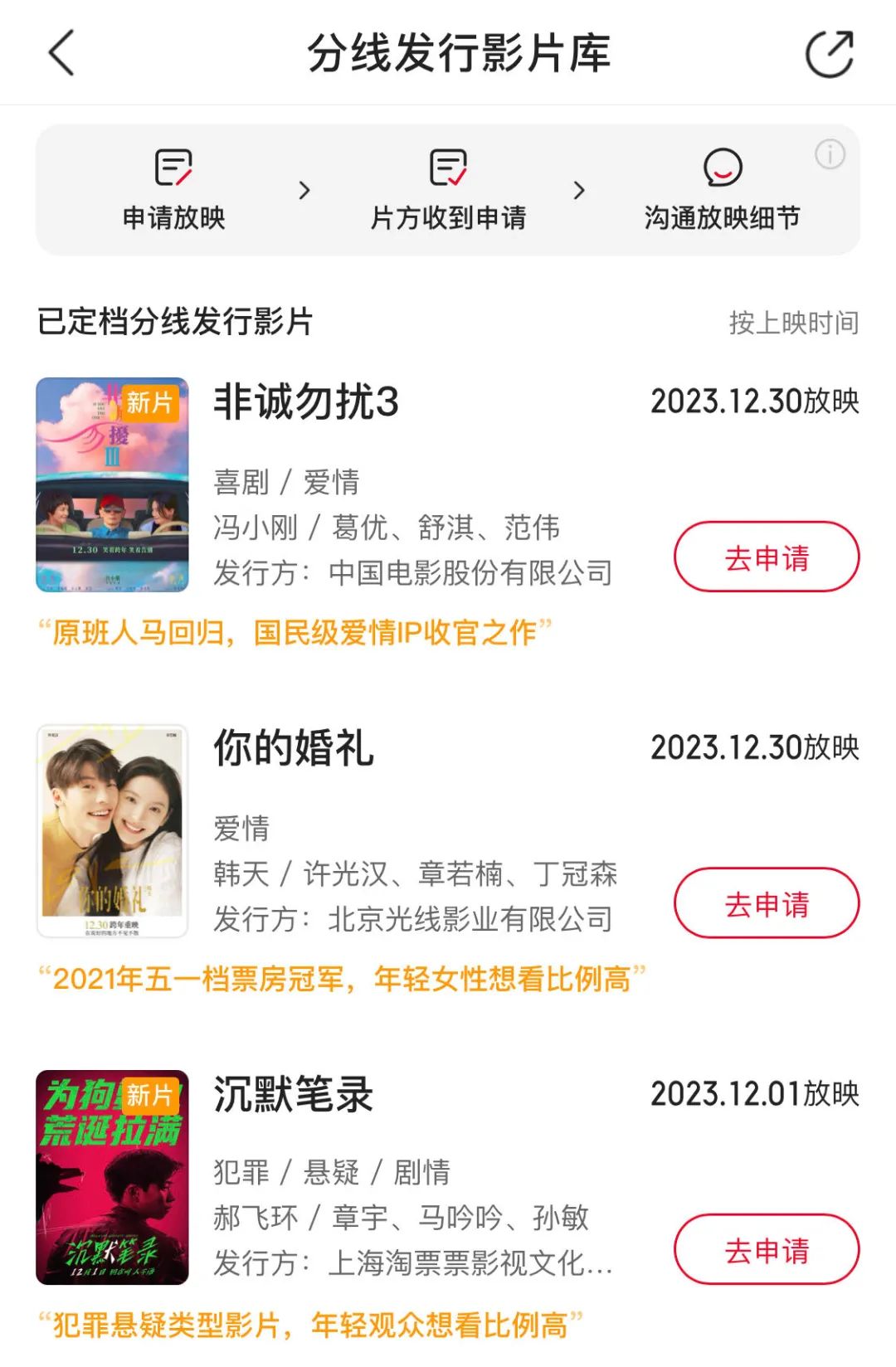The height and width of the screenshot is (1367, 896).
Task: Change sorting via 按上映时间
Action: pyautogui.click(x=793, y=323)
